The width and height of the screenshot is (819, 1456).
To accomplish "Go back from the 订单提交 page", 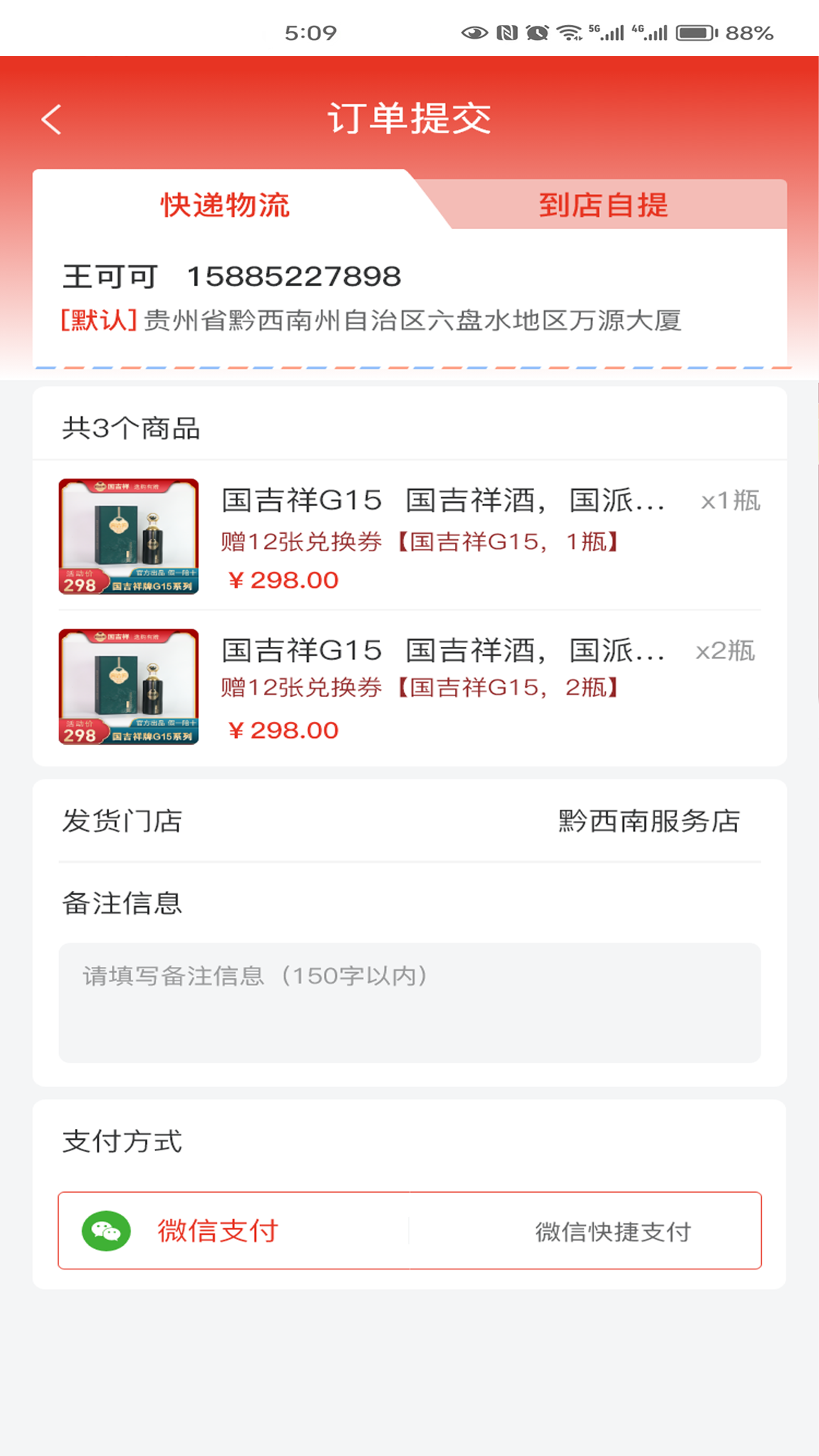I will click(52, 120).
